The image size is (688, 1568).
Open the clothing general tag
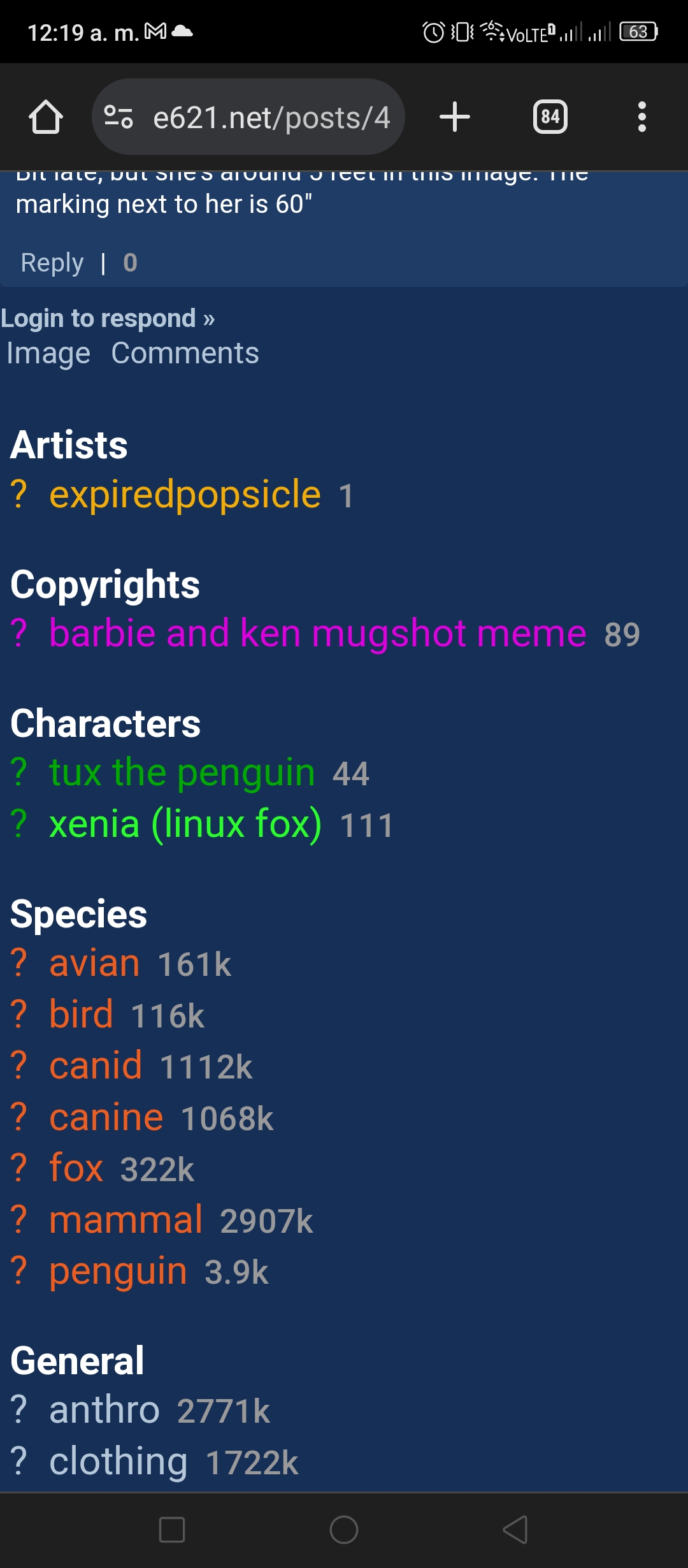click(118, 1462)
